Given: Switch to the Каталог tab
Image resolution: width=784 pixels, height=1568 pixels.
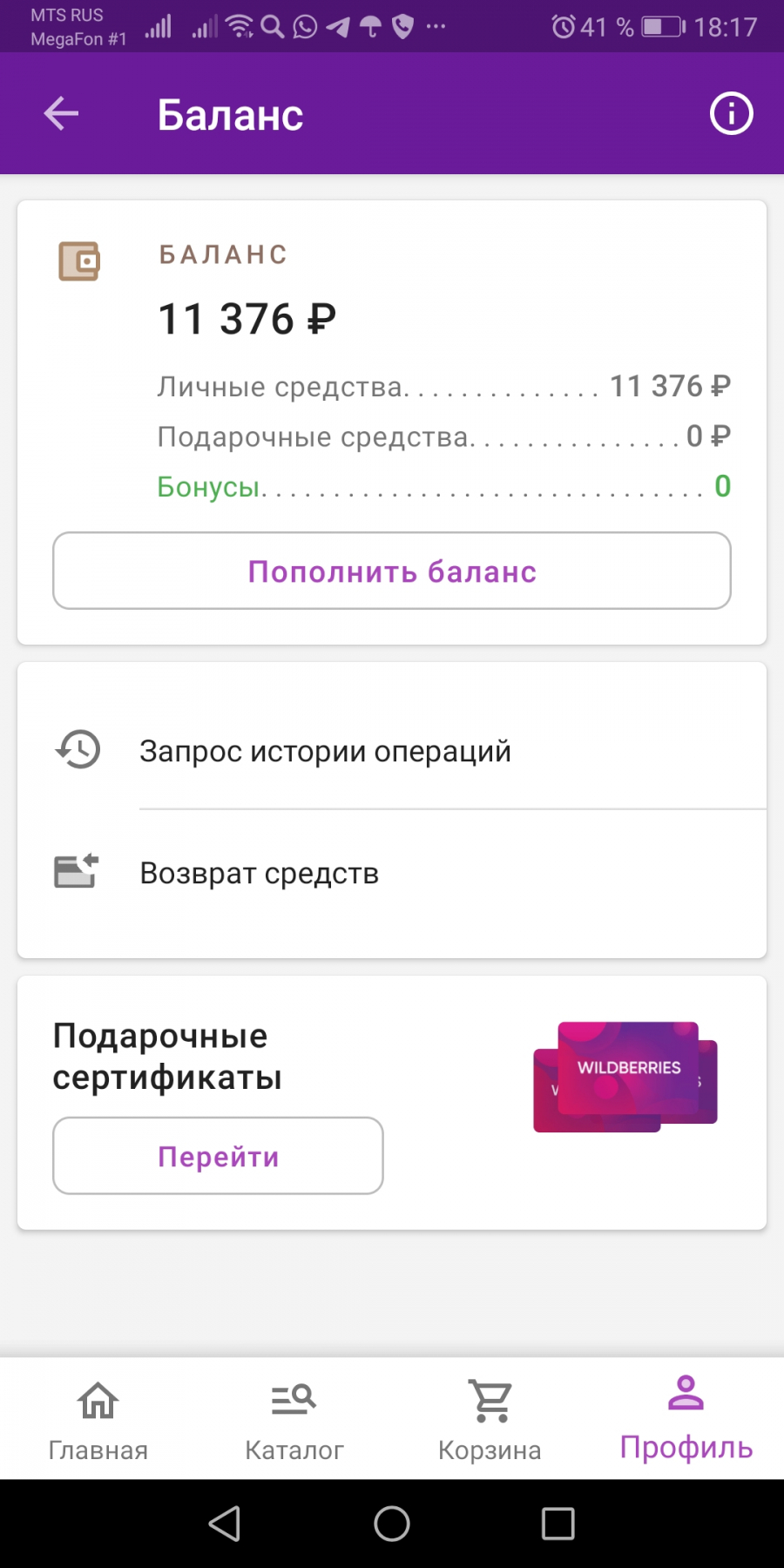Looking at the screenshot, I should coord(294,1419).
